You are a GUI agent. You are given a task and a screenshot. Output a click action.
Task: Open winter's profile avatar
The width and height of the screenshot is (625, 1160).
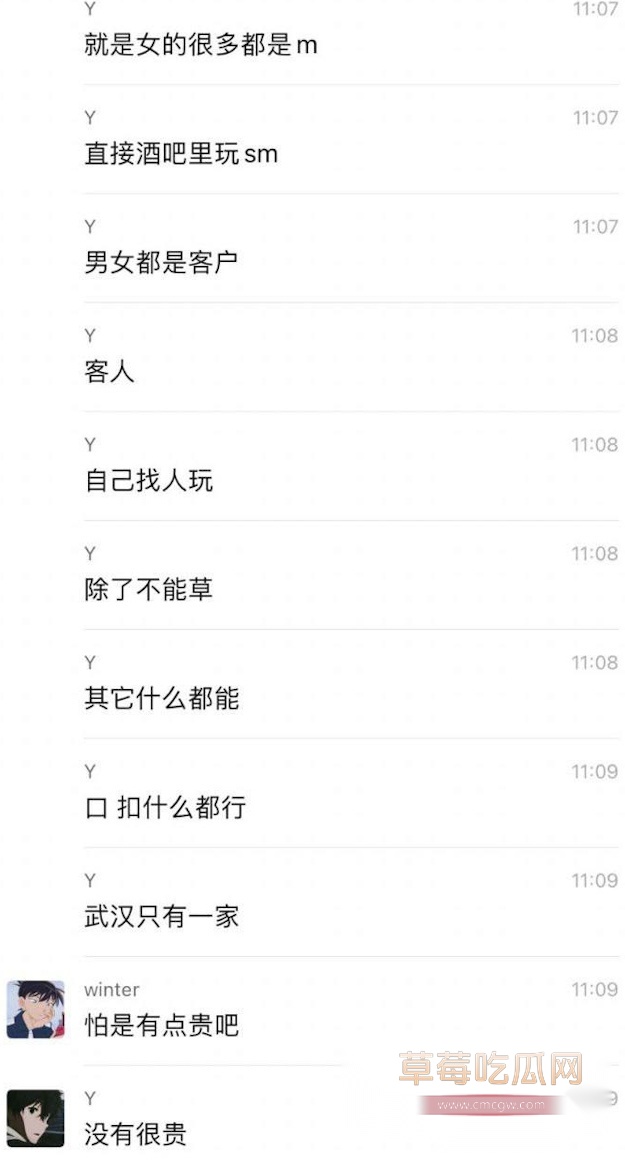[36, 1009]
